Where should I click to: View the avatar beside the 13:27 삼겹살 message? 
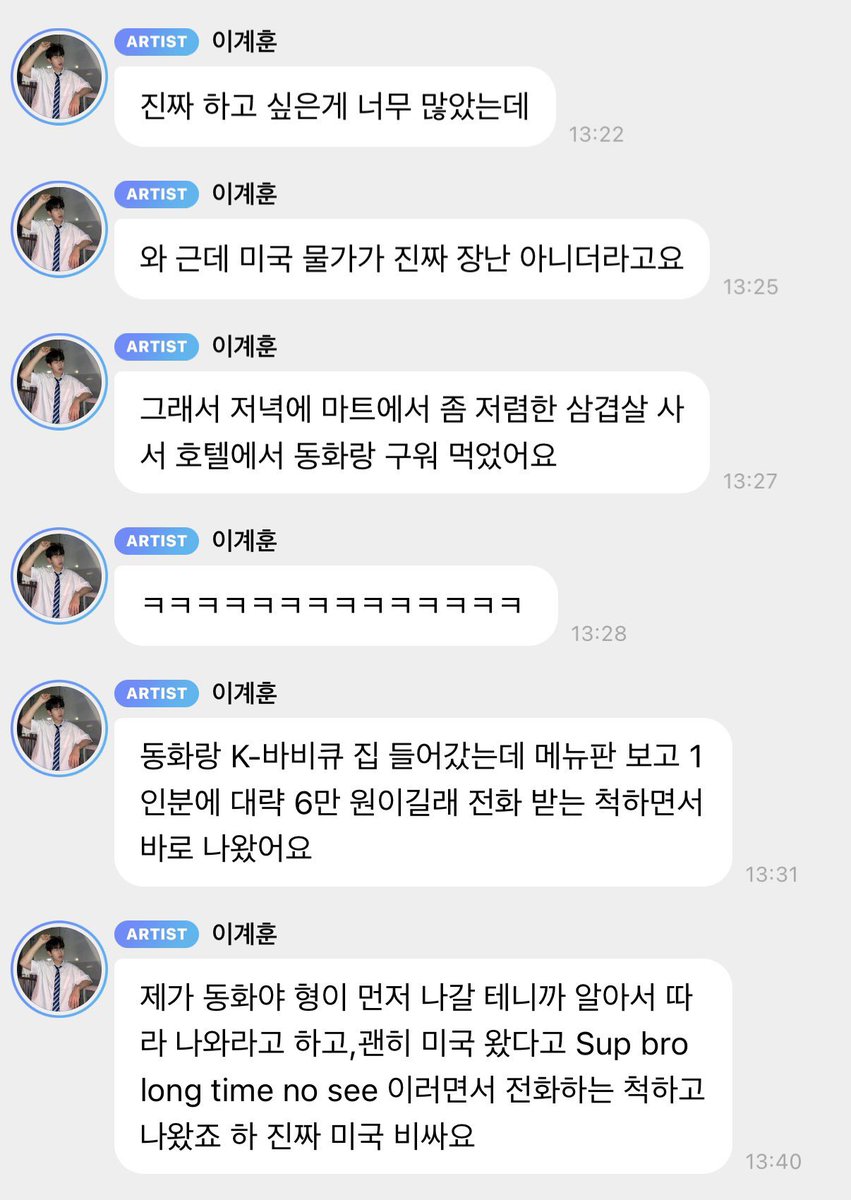point(58,381)
